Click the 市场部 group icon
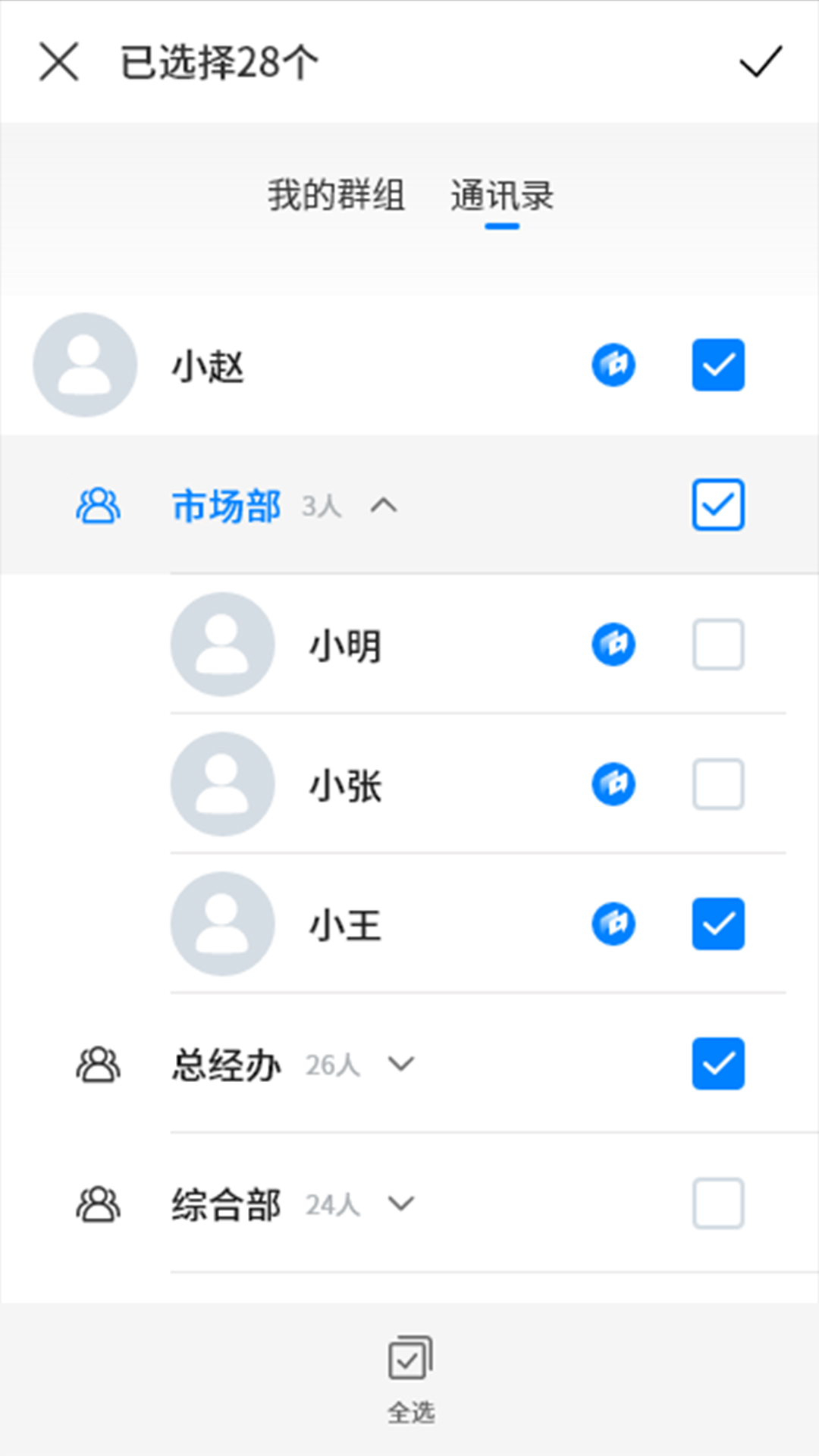Screen dimensions: 819x1456 98,505
